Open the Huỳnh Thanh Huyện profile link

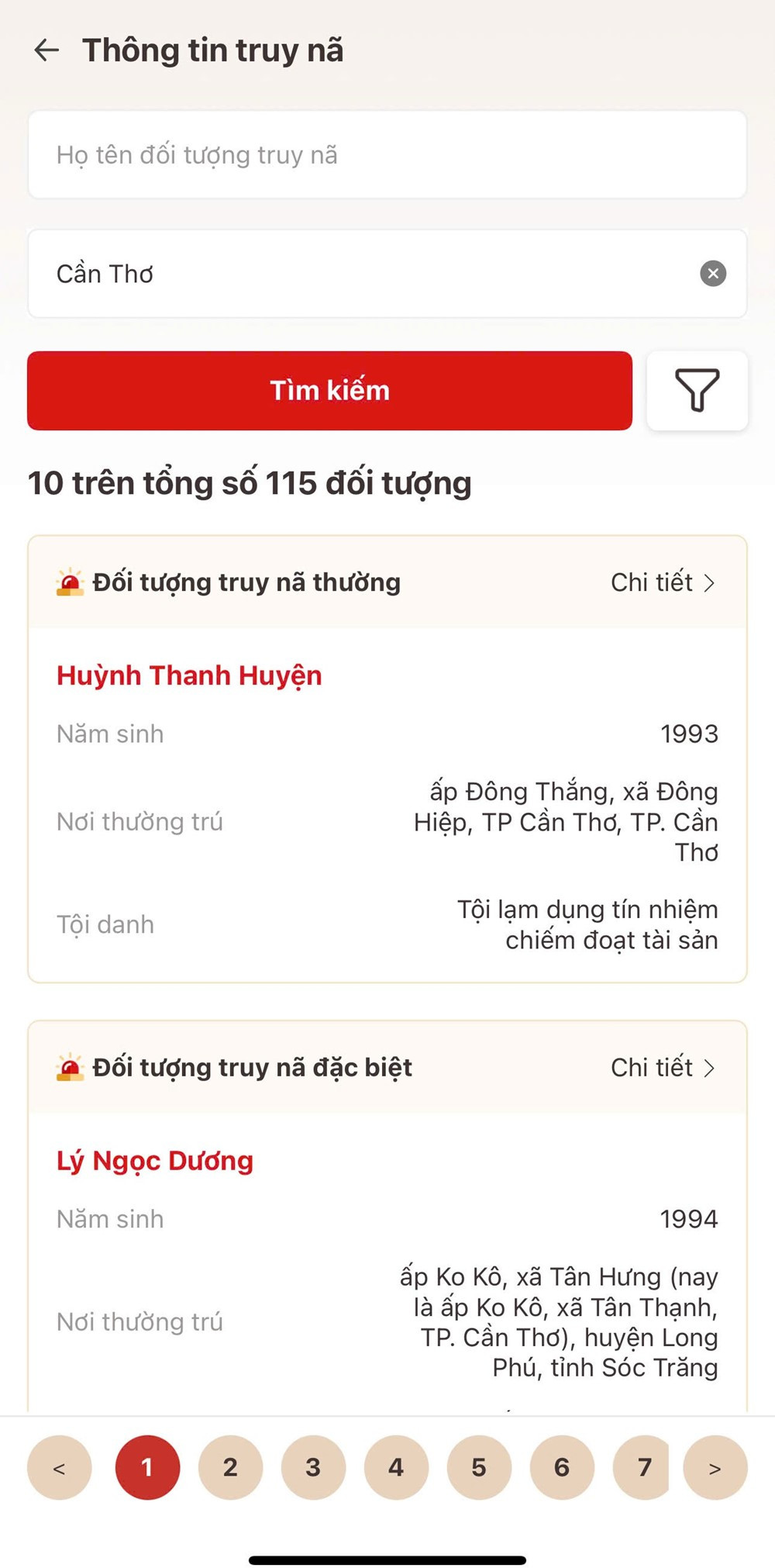(x=188, y=675)
